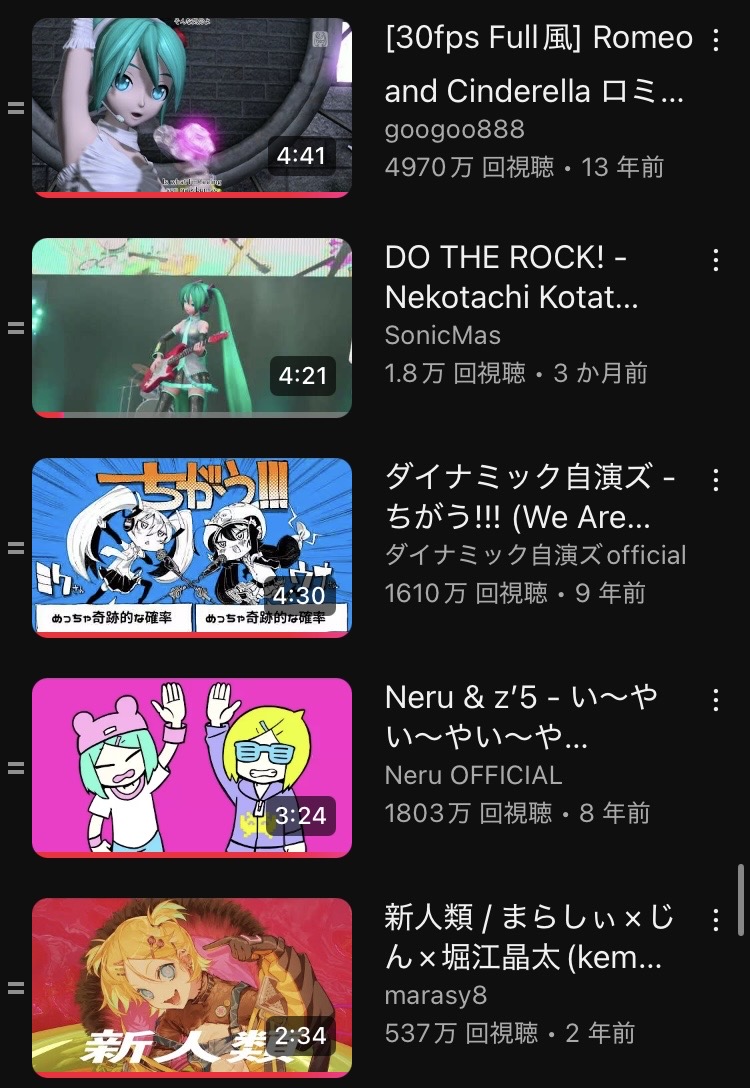Open more options for Romeo and Cinderella video
The height and width of the screenshot is (1088, 750).
[715, 41]
